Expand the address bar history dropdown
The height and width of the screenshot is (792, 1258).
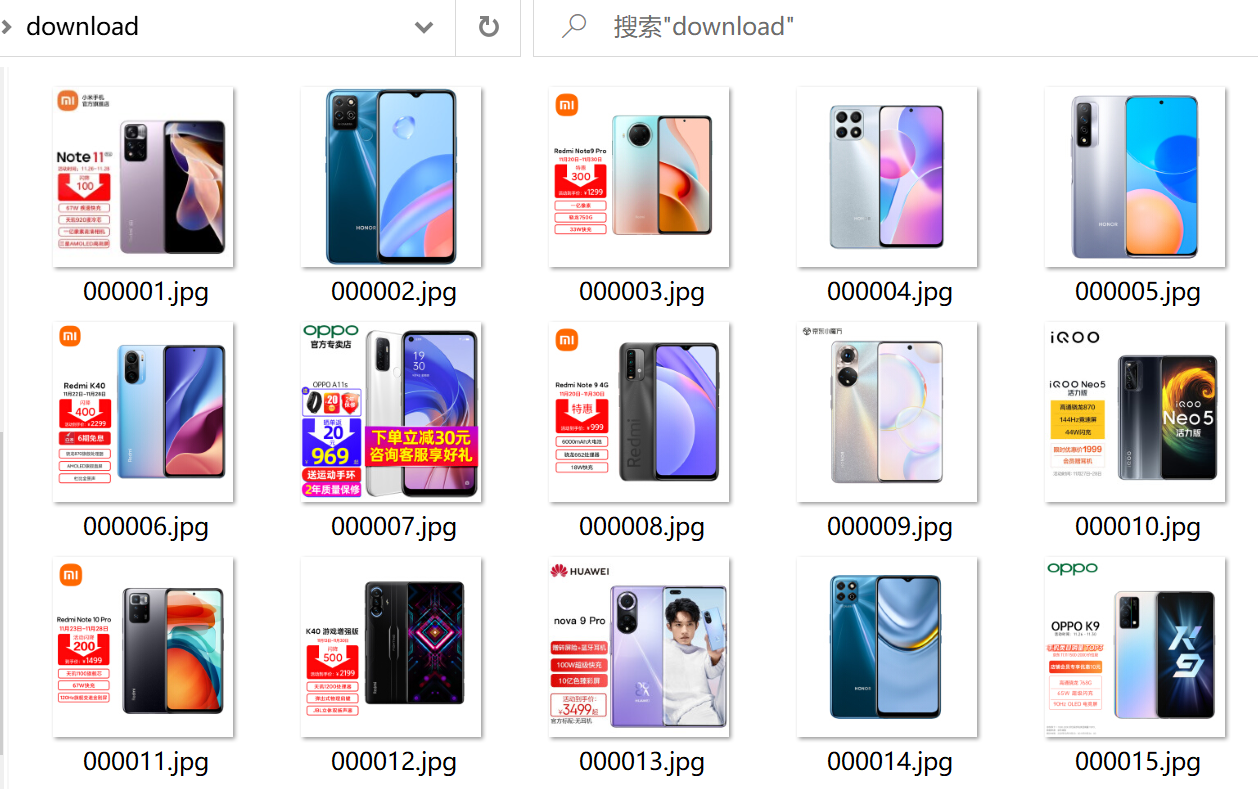(424, 27)
